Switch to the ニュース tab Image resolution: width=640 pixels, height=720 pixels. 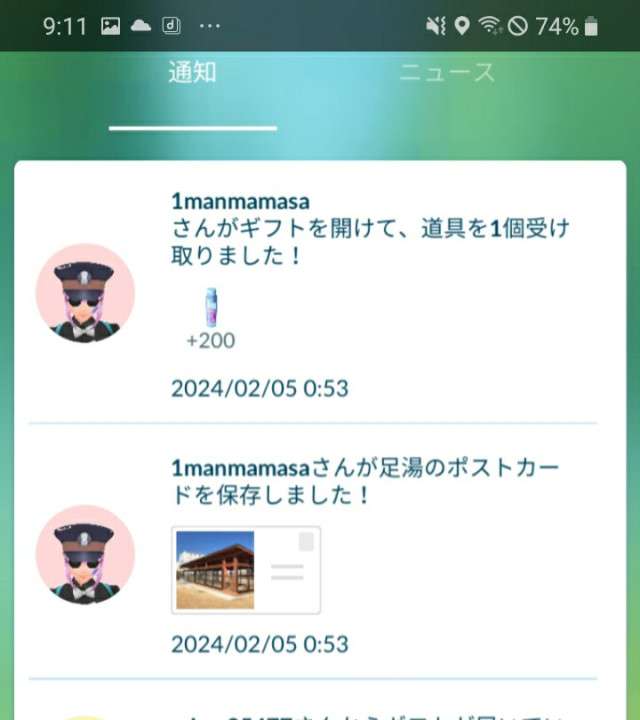(x=447, y=73)
